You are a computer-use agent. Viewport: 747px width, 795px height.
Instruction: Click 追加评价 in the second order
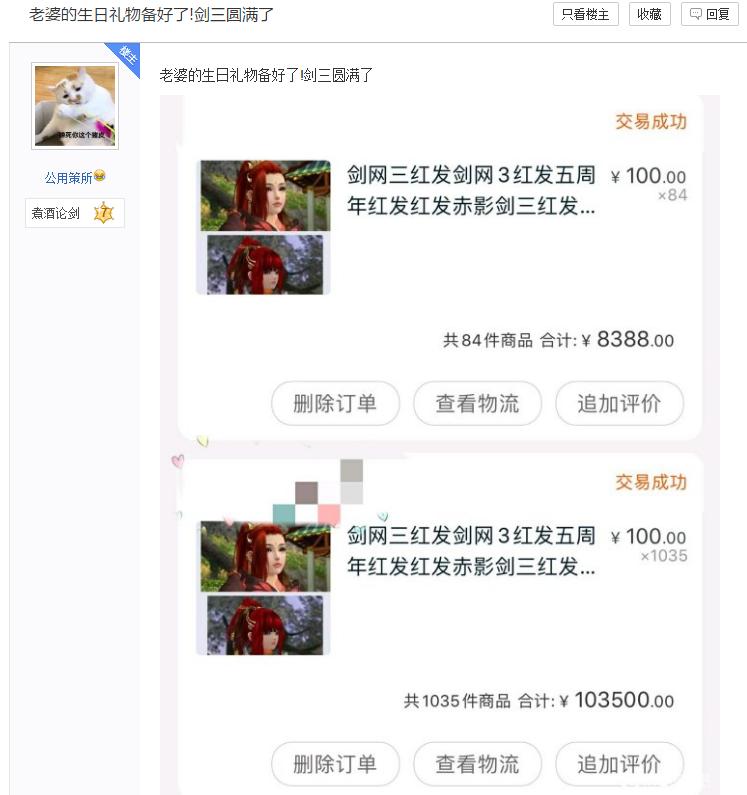(619, 763)
